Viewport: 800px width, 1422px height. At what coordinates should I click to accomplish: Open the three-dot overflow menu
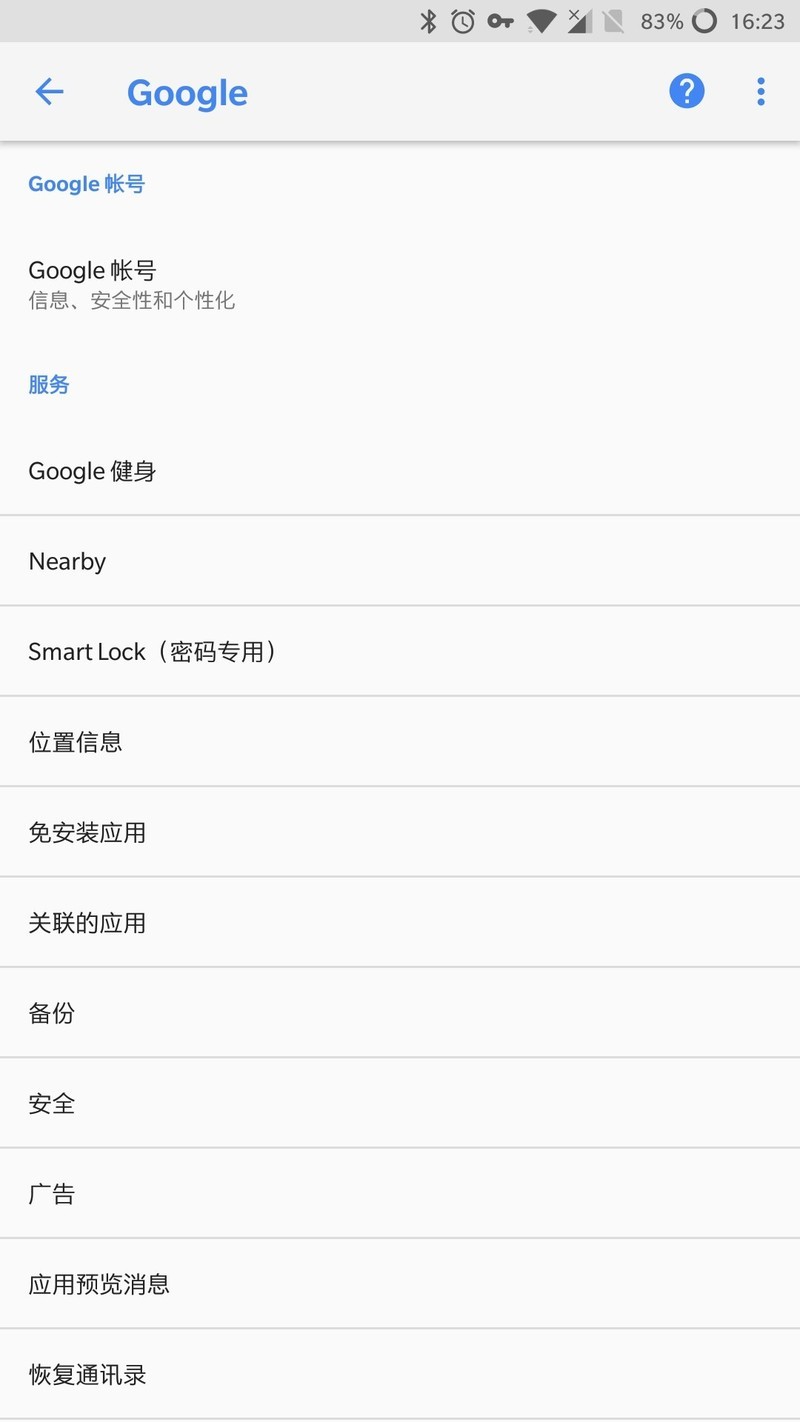click(761, 91)
